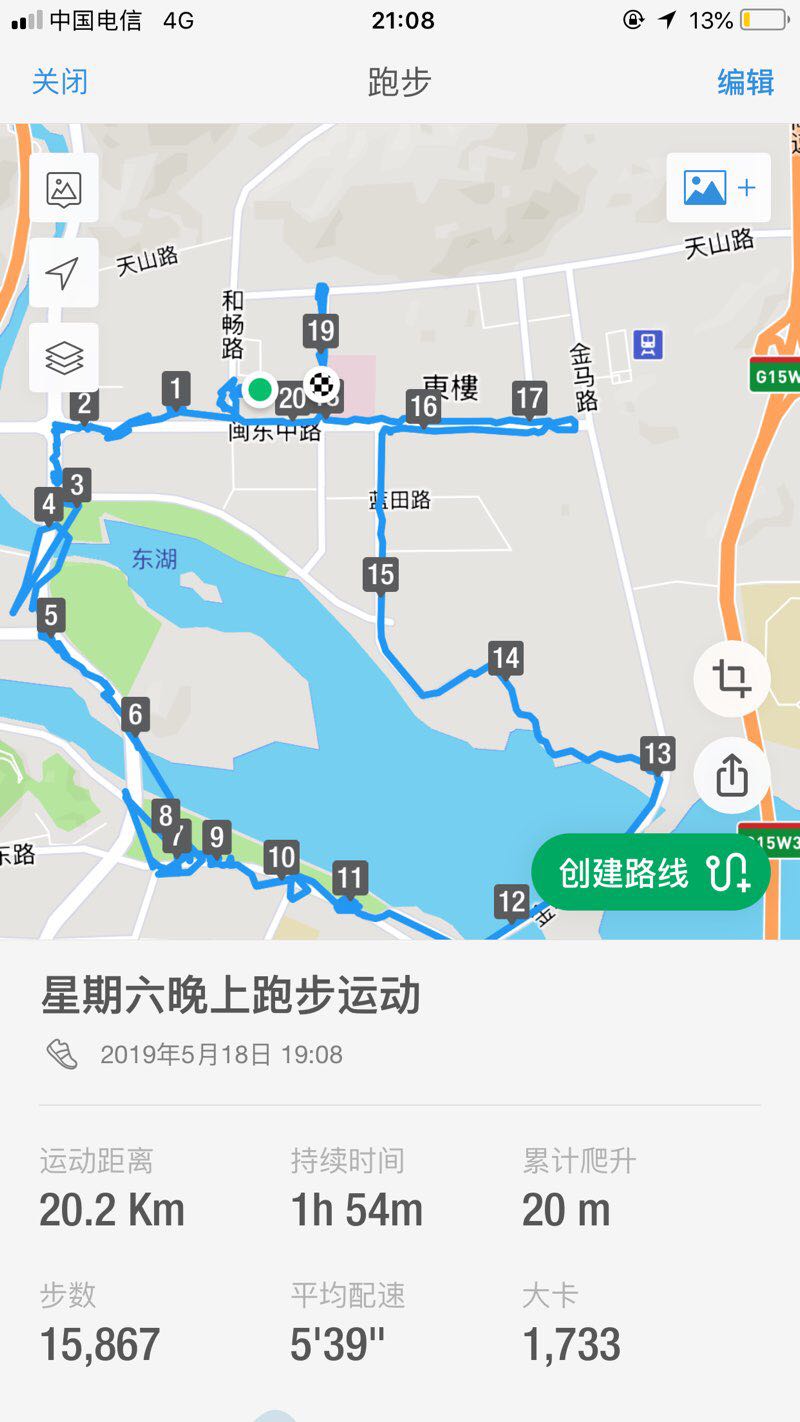Image resolution: width=800 pixels, height=1422 pixels.
Task: Tap the location arrow icon on the map
Action: tap(64, 273)
